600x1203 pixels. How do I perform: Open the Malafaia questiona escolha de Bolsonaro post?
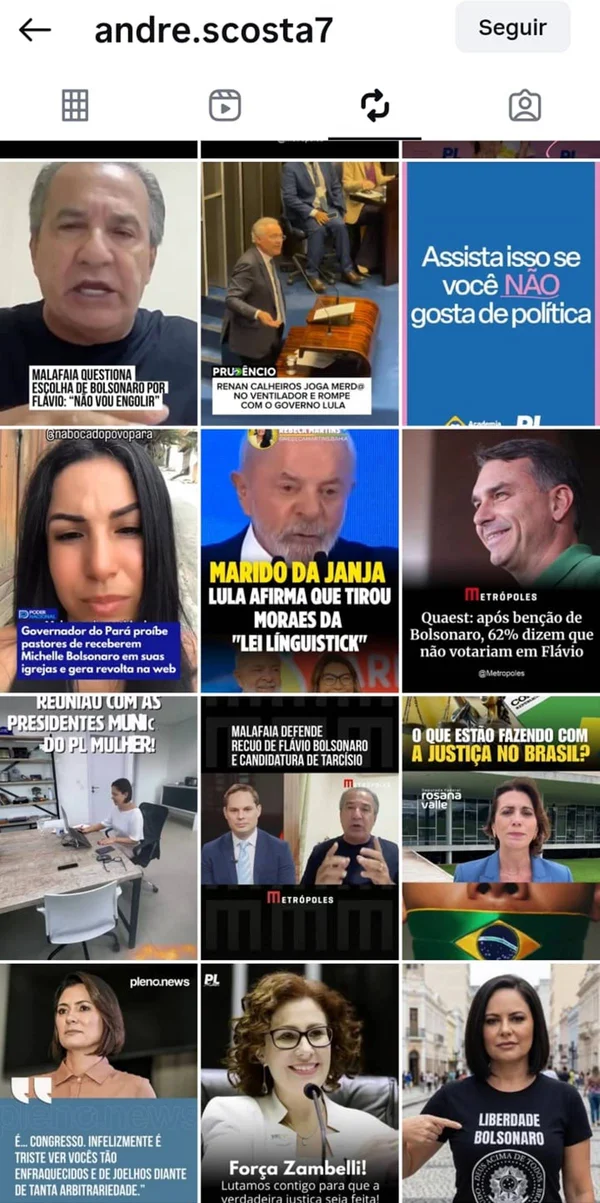[x=99, y=293]
